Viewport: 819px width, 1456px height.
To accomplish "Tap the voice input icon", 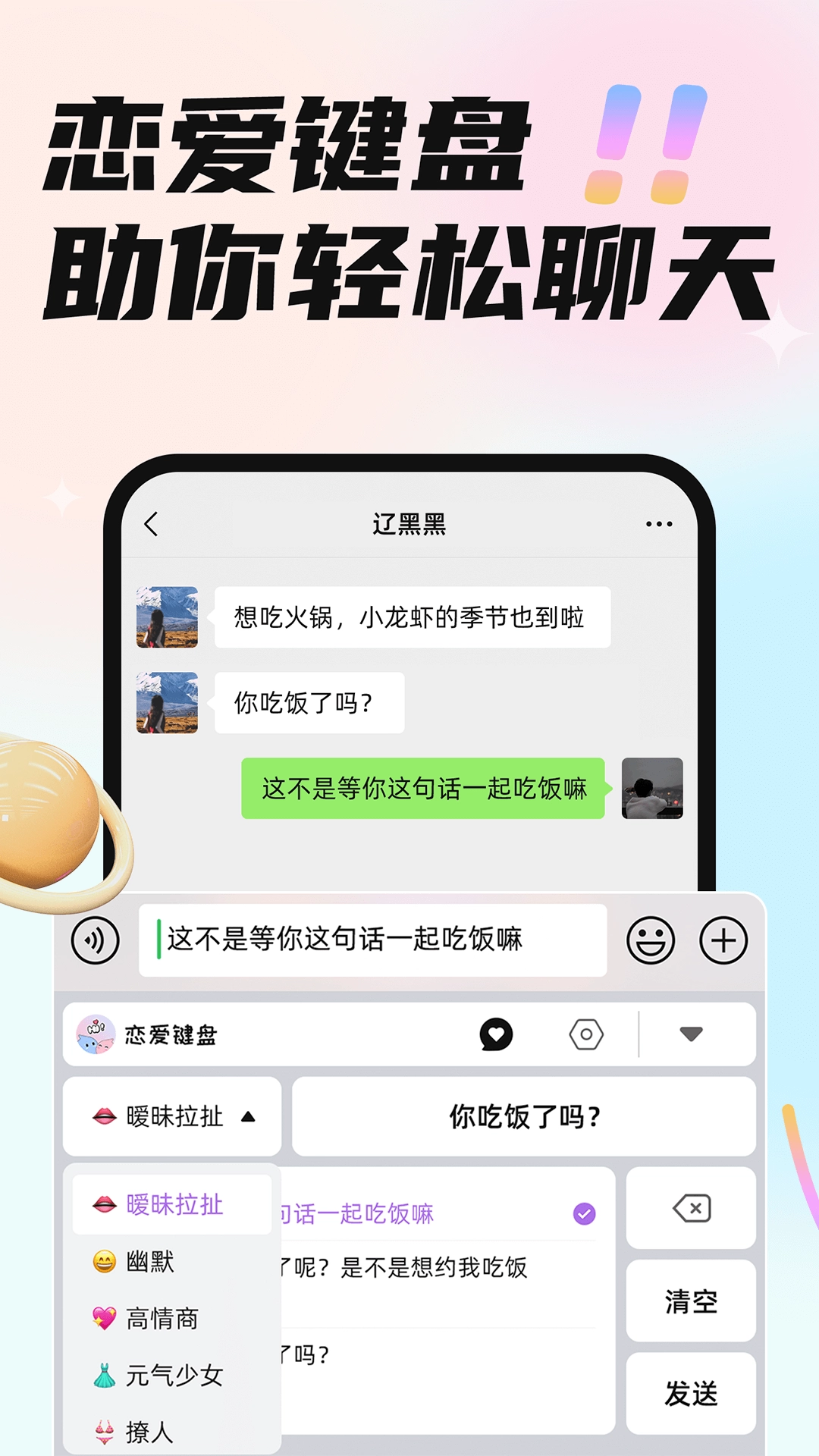I will click(96, 940).
